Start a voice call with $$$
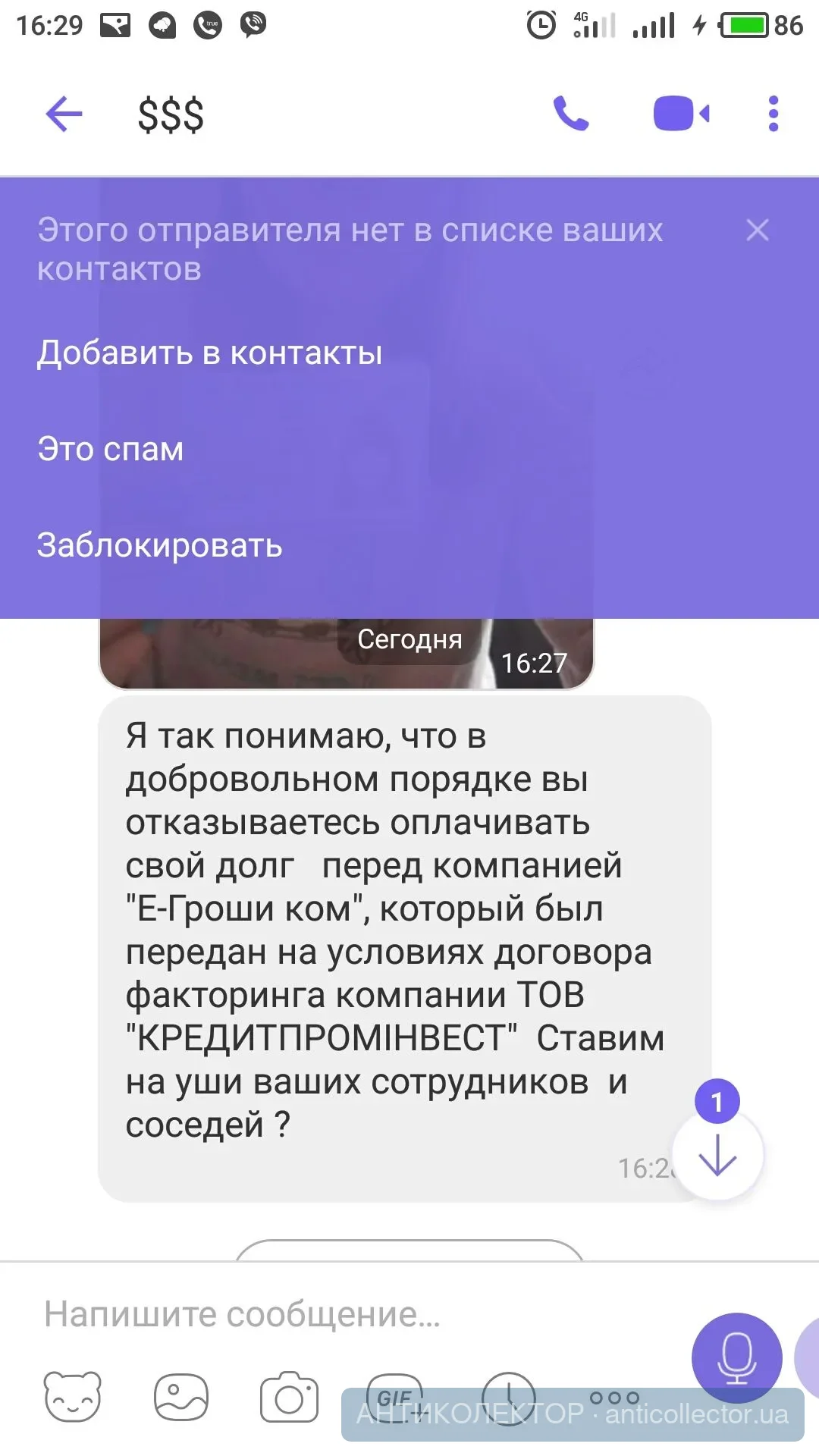 tap(570, 114)
